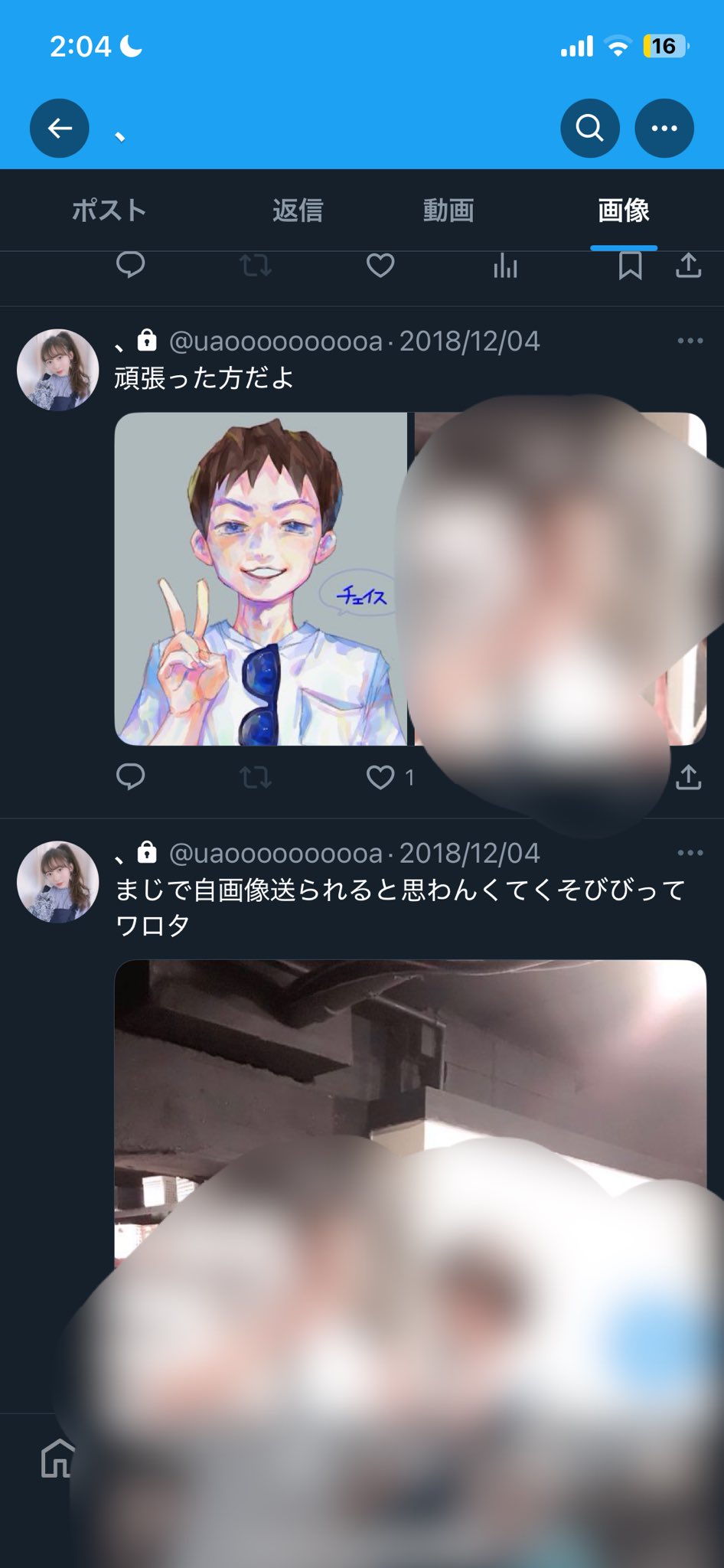The height and width of the screenshot is (1568, 724).
Task: Switch to the 返信 tab
Action: point(298,211)
